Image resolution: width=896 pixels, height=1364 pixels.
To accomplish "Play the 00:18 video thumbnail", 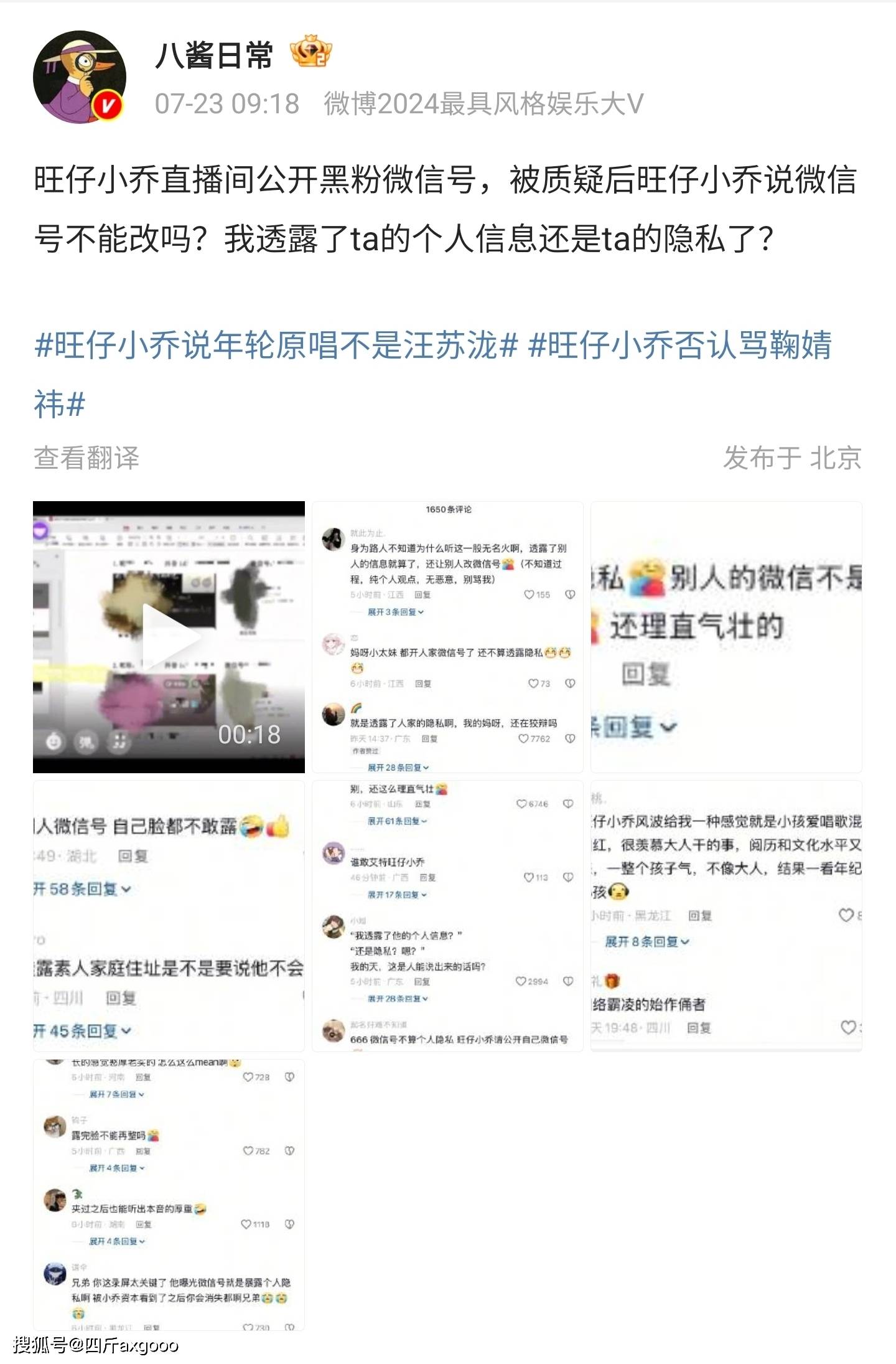I will (x=169, y=637).
